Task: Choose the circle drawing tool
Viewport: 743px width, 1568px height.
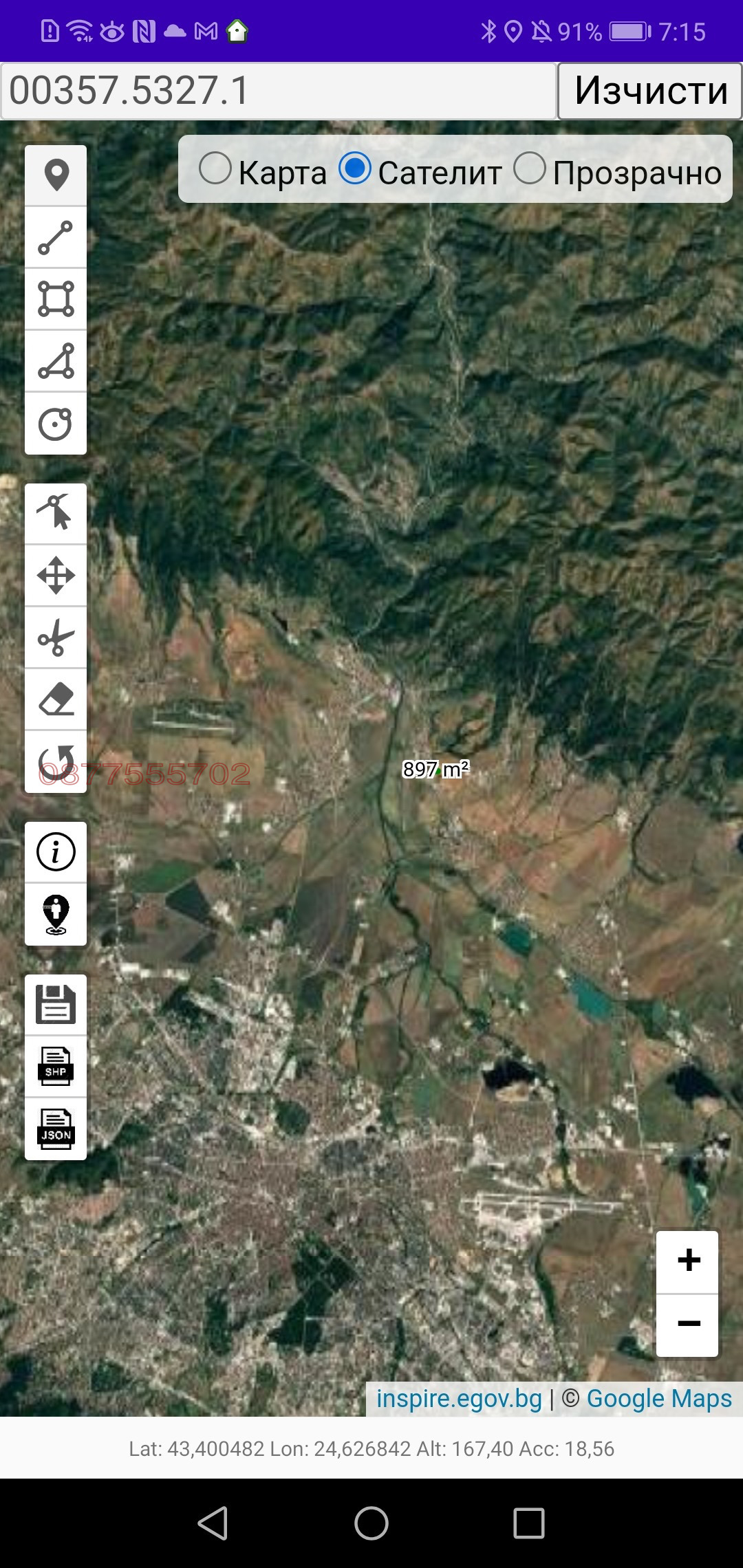Action: 56,424
